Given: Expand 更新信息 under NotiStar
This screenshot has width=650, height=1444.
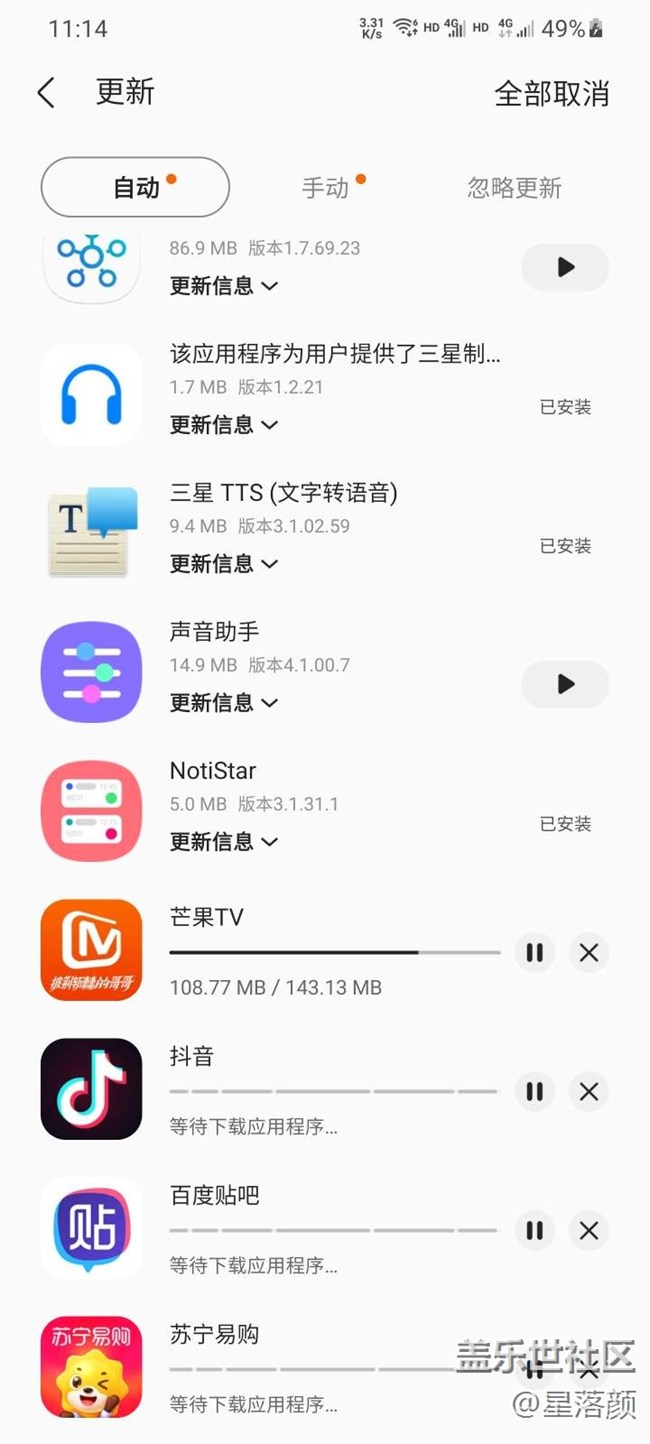Looking at the screenshot, I should tap(224, 842).
